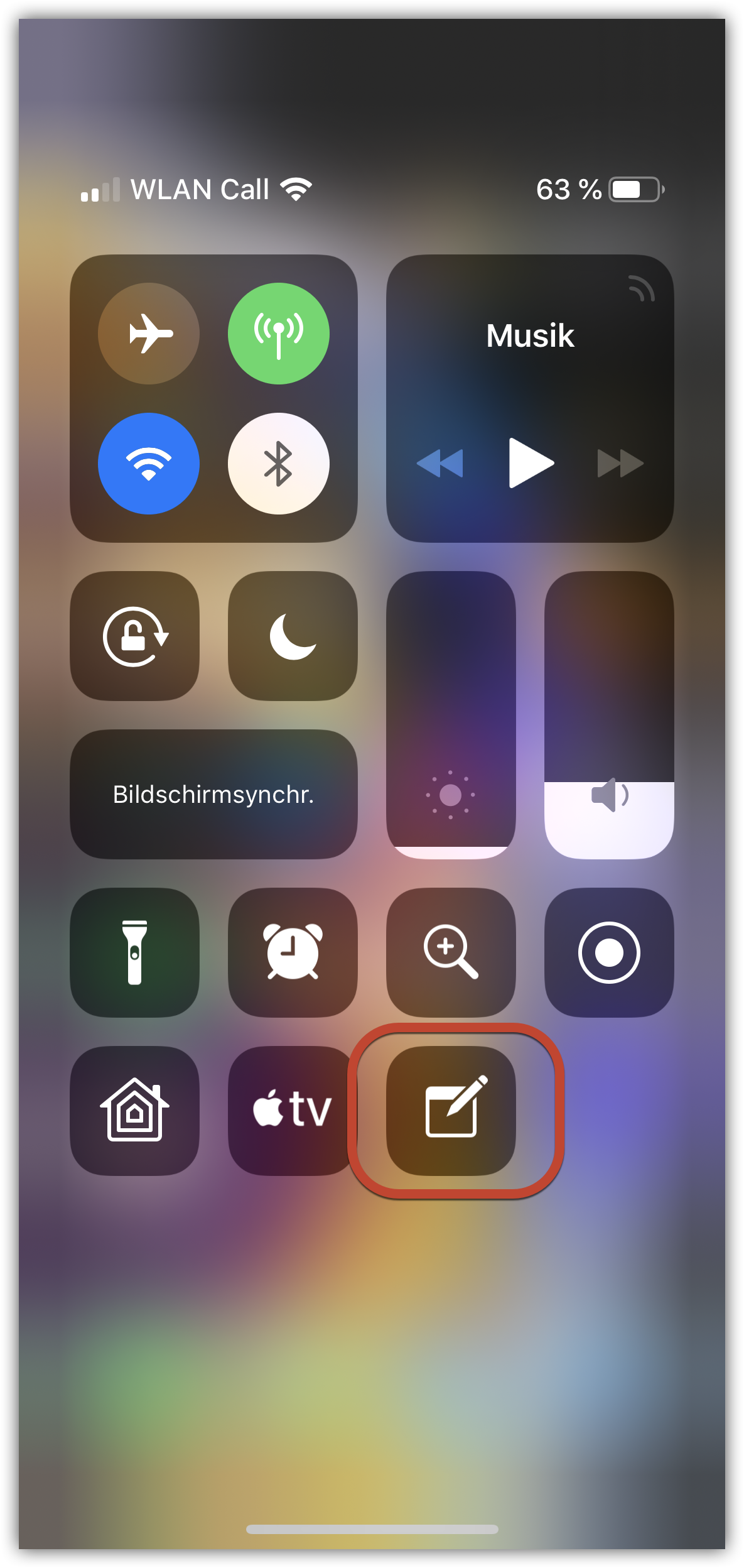Screen dimensions: 744x1568
Task: Open the alarm clock
Action: 293,952
